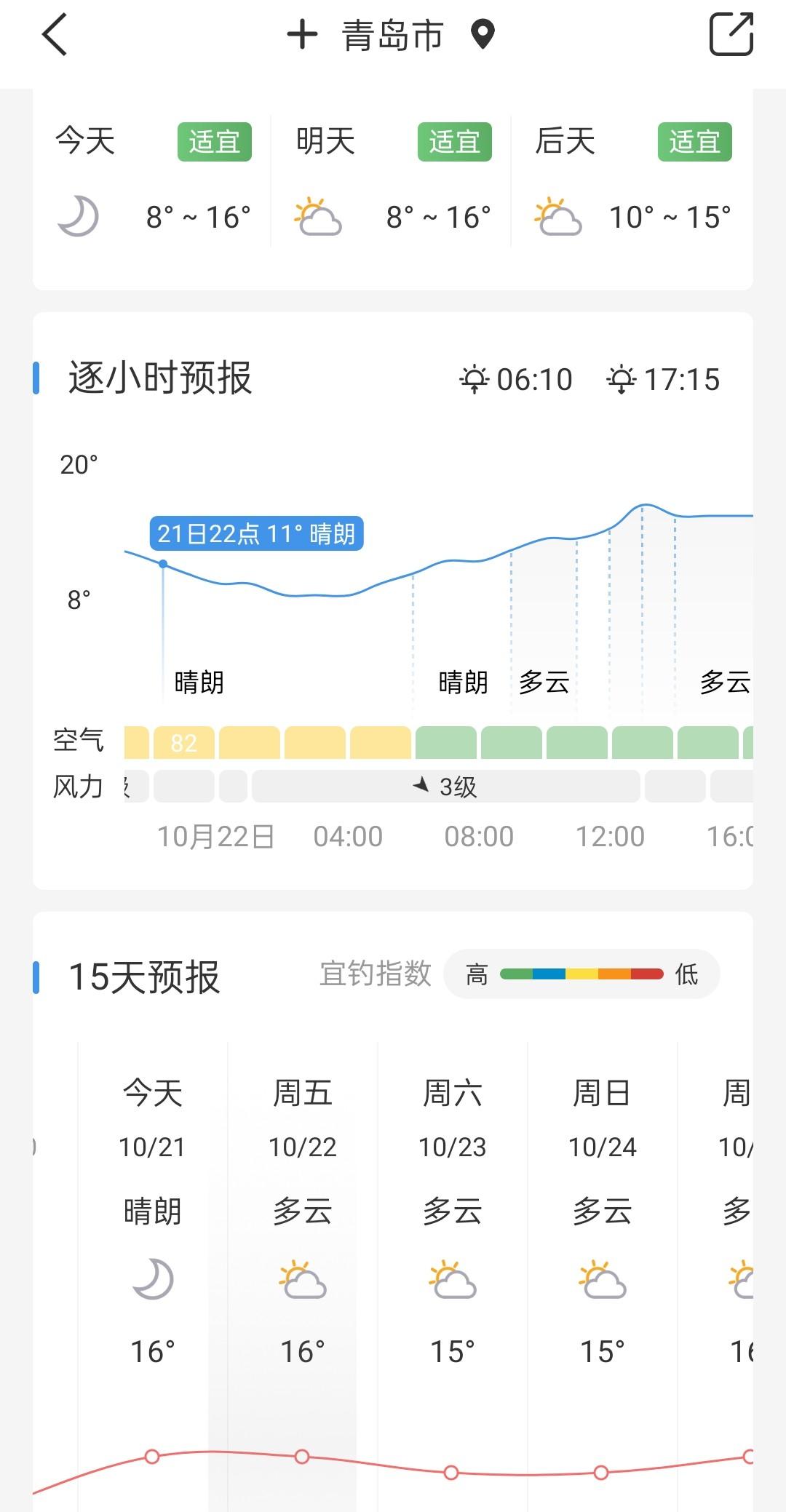Open today's (今天) 8°~16° fishing forecast card
The image size is (786, 1512).
point(153,182)
